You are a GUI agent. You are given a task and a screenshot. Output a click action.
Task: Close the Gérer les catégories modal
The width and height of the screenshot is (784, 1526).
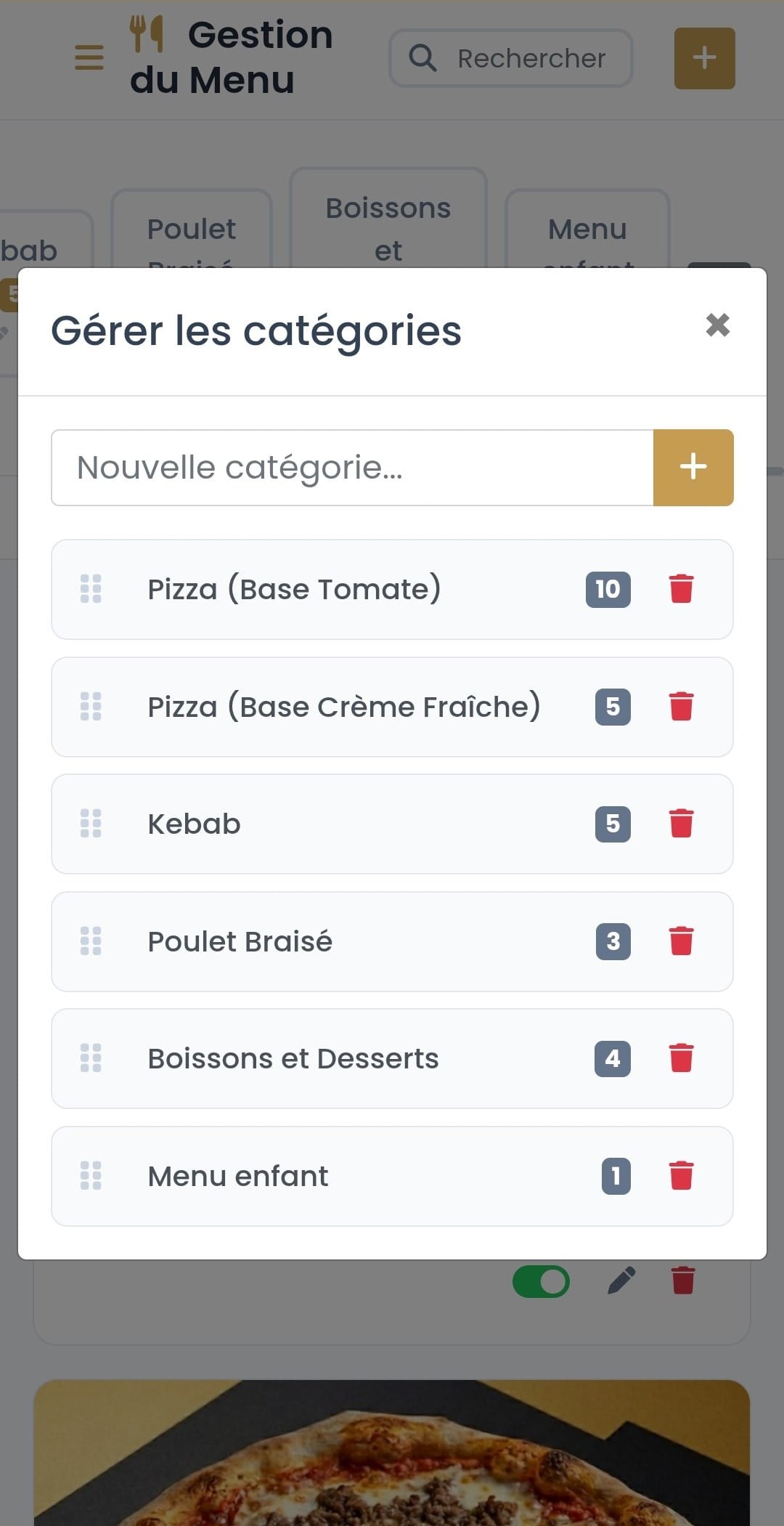pyautogui.click(x=718, y=325)
